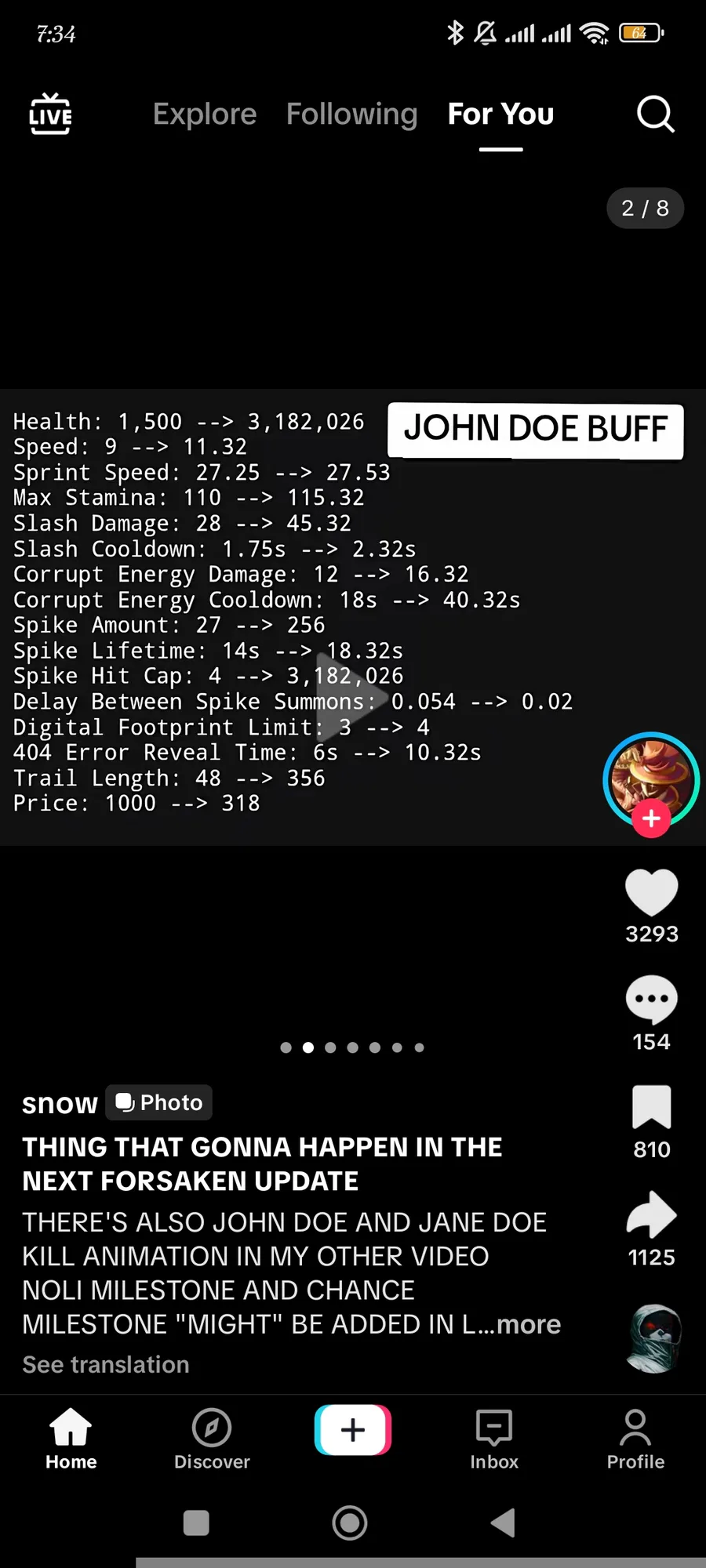This screenshot has width=706, height=1568.
Task: Go to the Discover tab
Action: pos(212,1439)
